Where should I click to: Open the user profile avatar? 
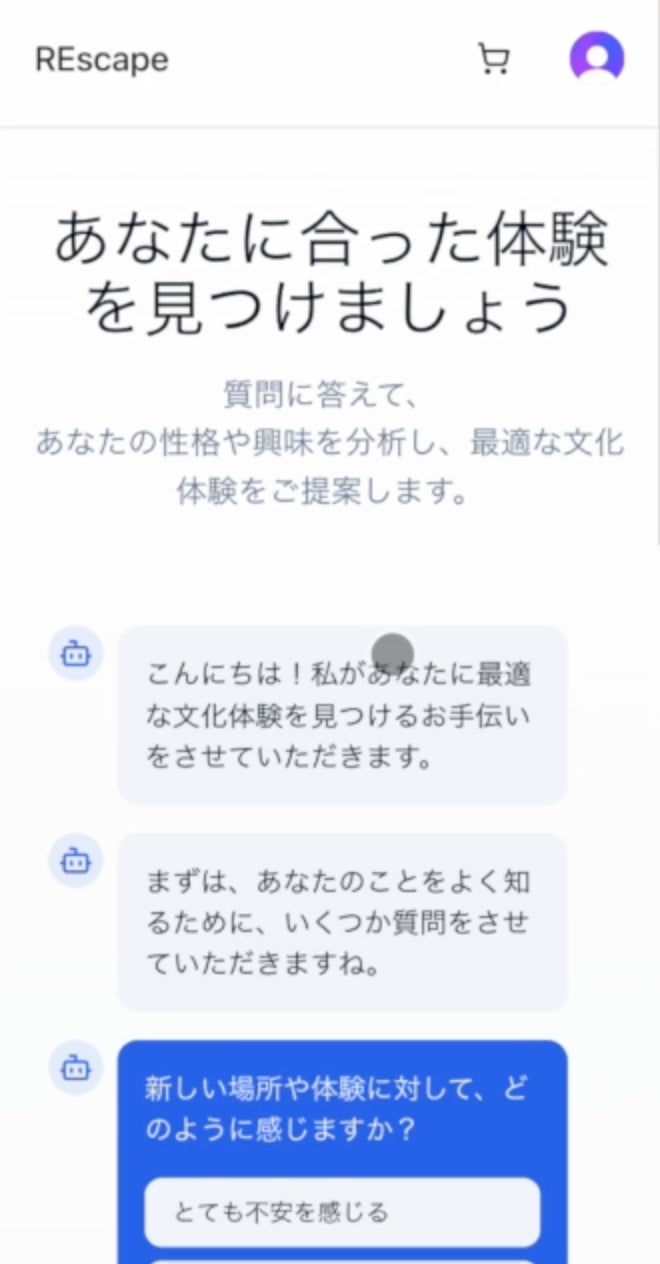coord(597,58)
